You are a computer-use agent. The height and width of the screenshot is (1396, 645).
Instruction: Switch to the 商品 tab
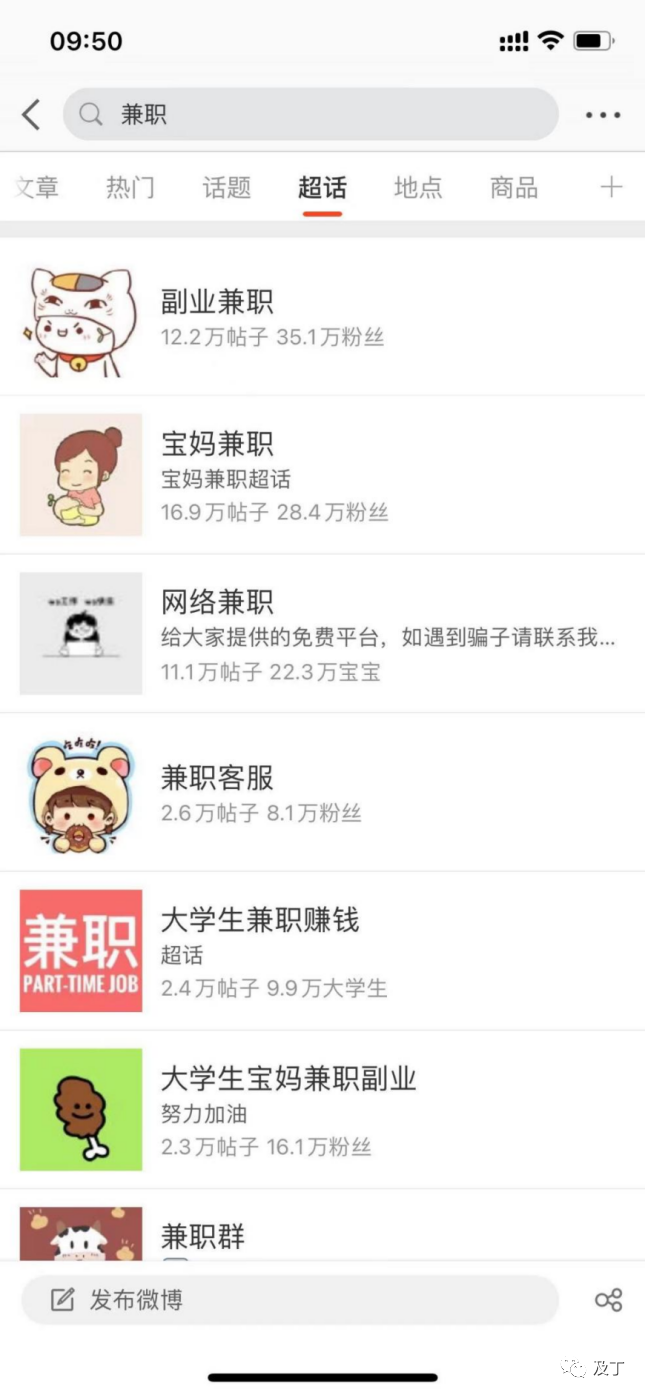(x=514, y=187)
